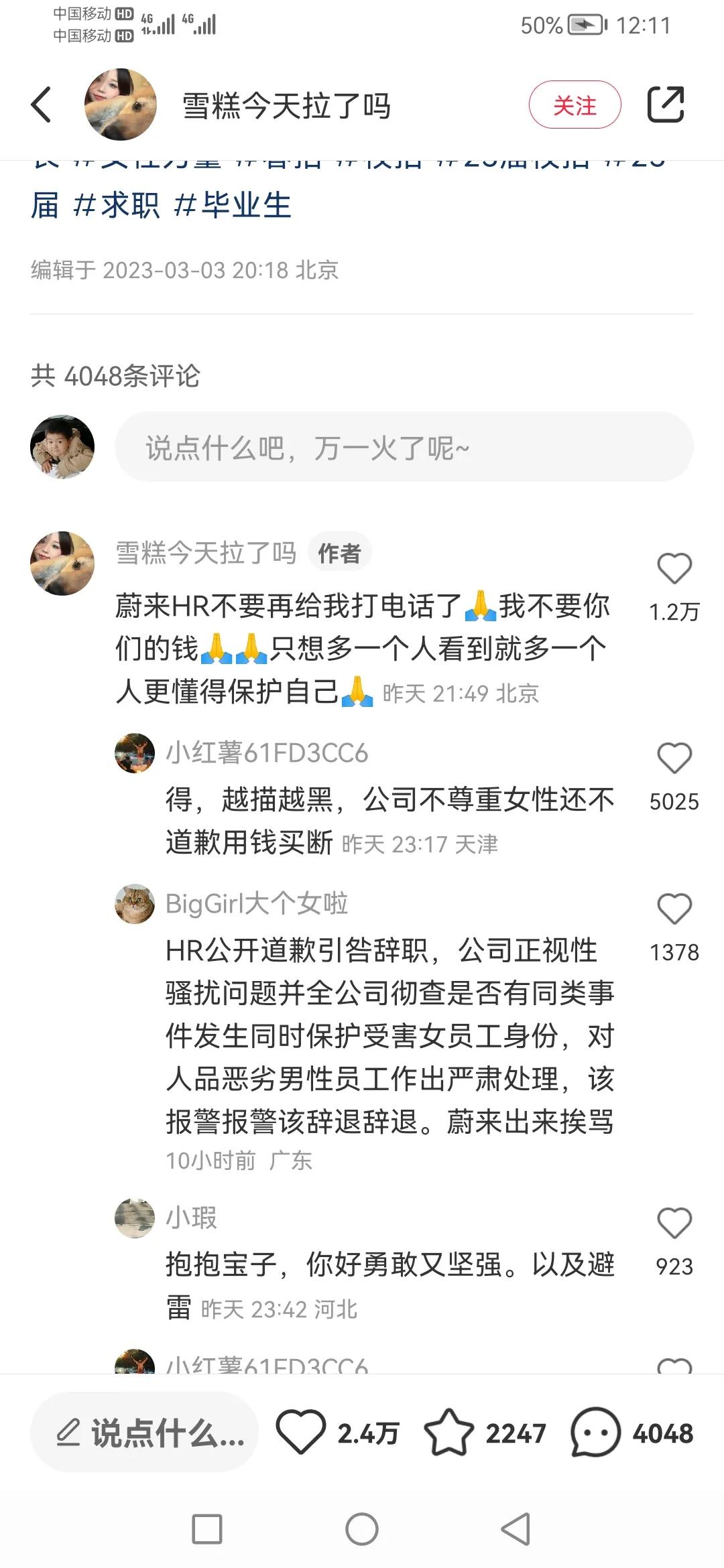724x1568 pixels.
Task: Open recent apps from the navigation bar
Action: click(x=207, y=1529)
